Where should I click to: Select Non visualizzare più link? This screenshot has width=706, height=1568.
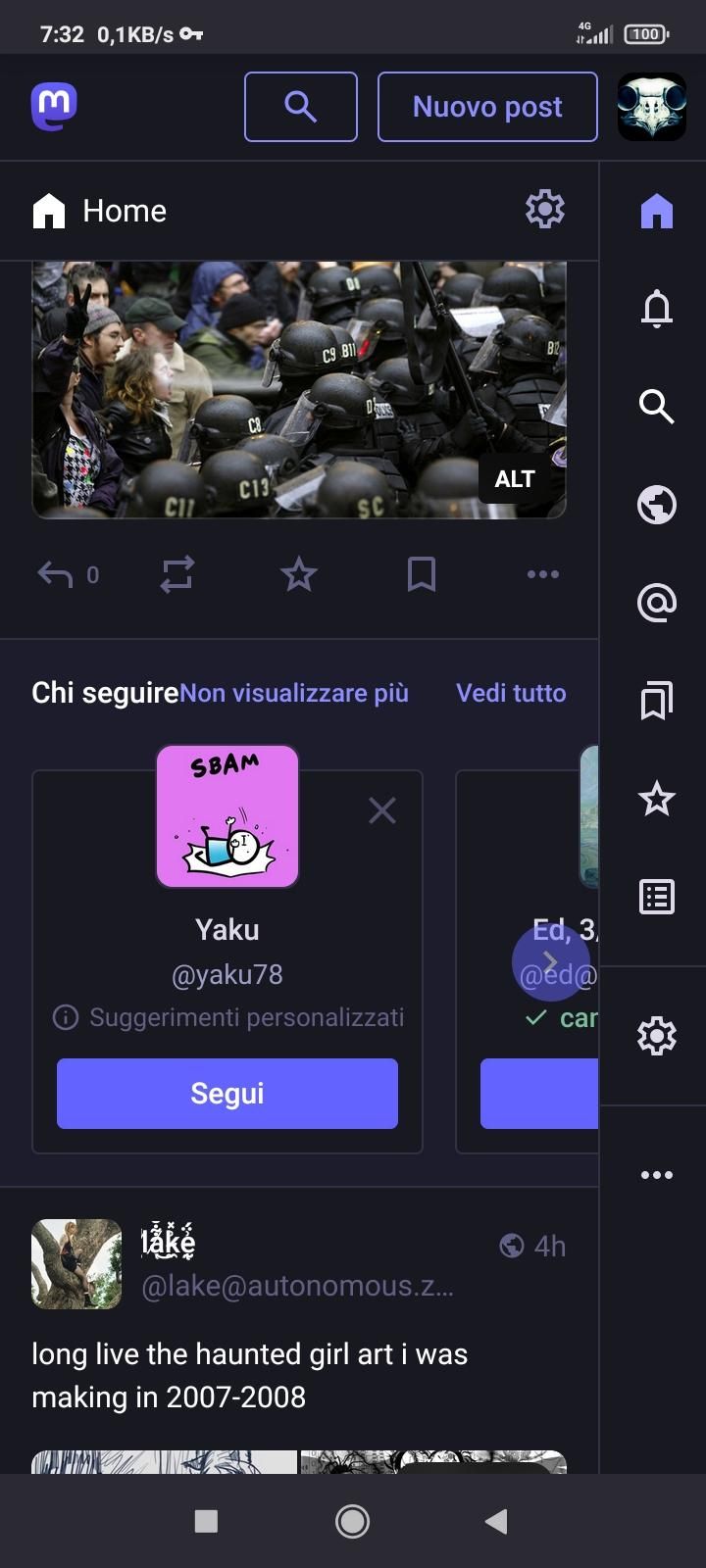pos(294,693)
